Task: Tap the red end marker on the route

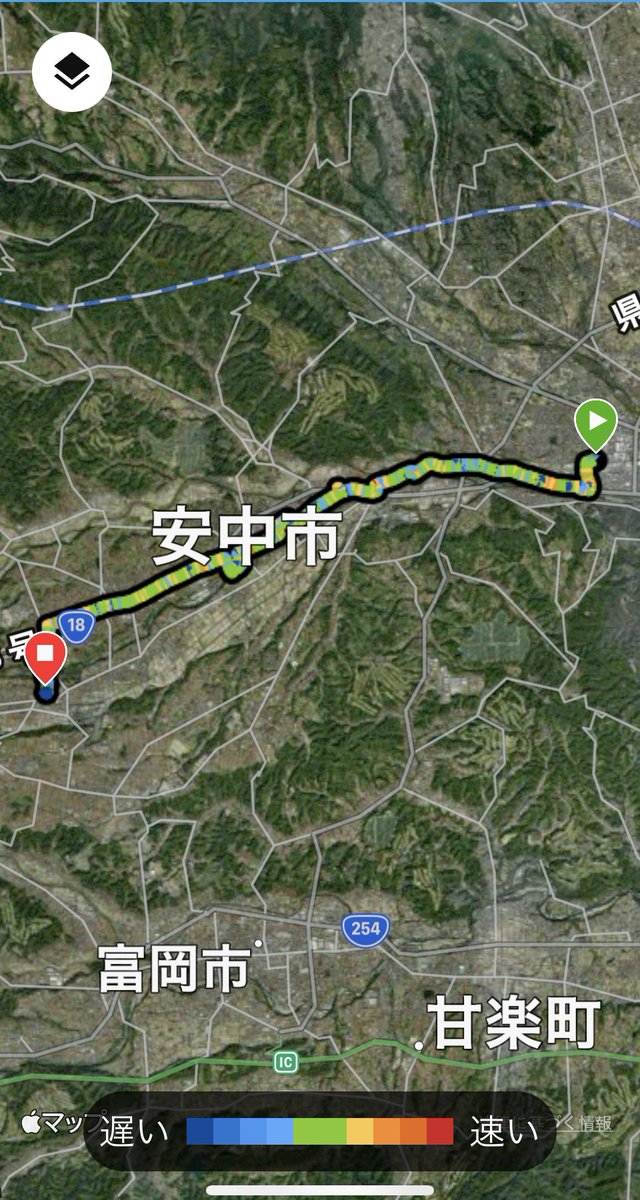Action: pyautogui.click(x=46, y=656)
